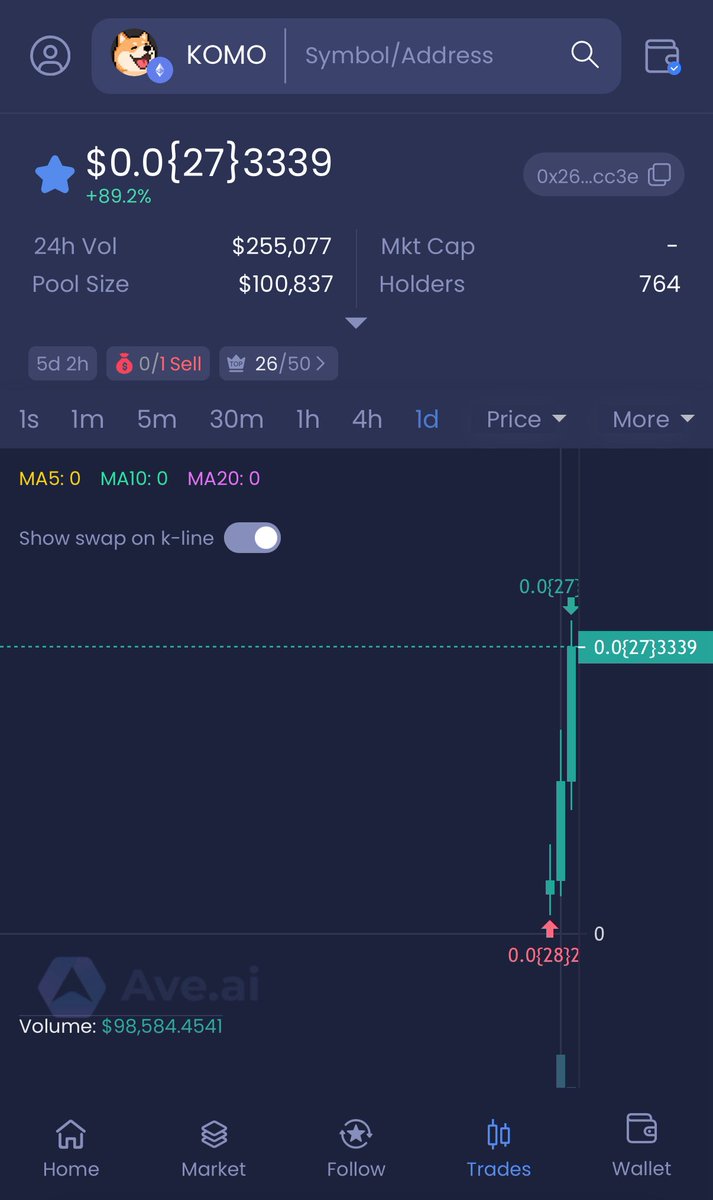This screenshot has width=713, height=1200.
Task: Switch chart to 30m interval
Action: pyautogui.click(x=236, y=419)
